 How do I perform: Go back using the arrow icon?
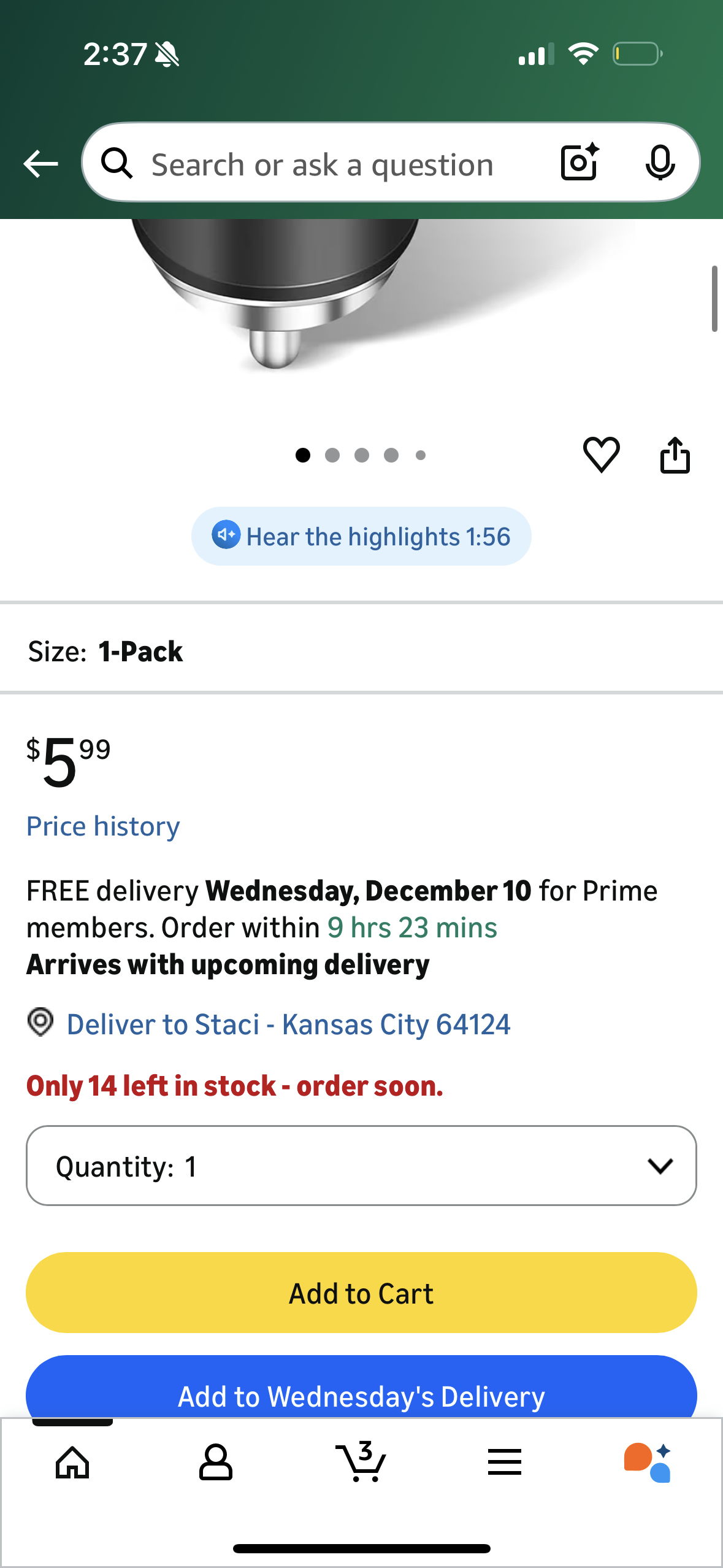[40, 164]
